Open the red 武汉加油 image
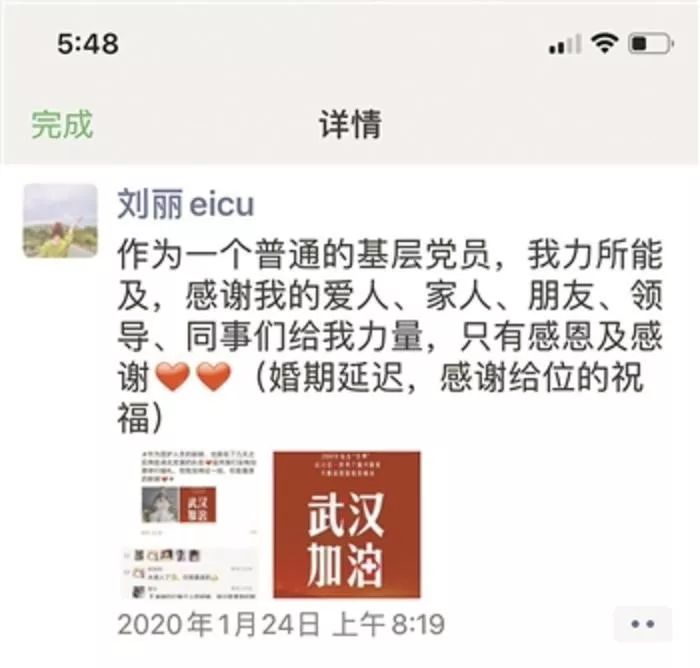The image size is (700, 668). pyautogui.click(x=346, y=524)
